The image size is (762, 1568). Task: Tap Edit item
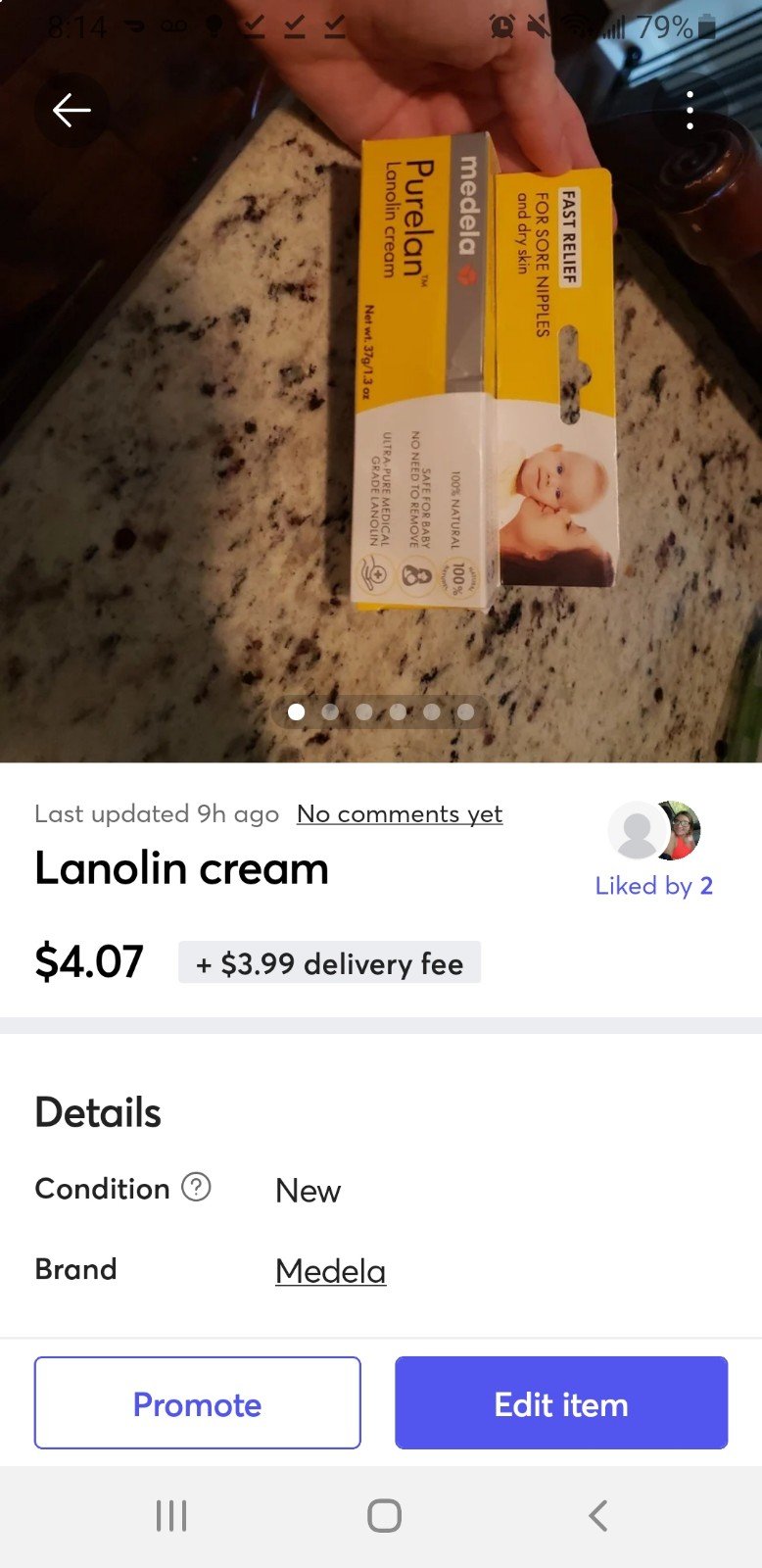pyautogui.click(x=561, y=1402)
